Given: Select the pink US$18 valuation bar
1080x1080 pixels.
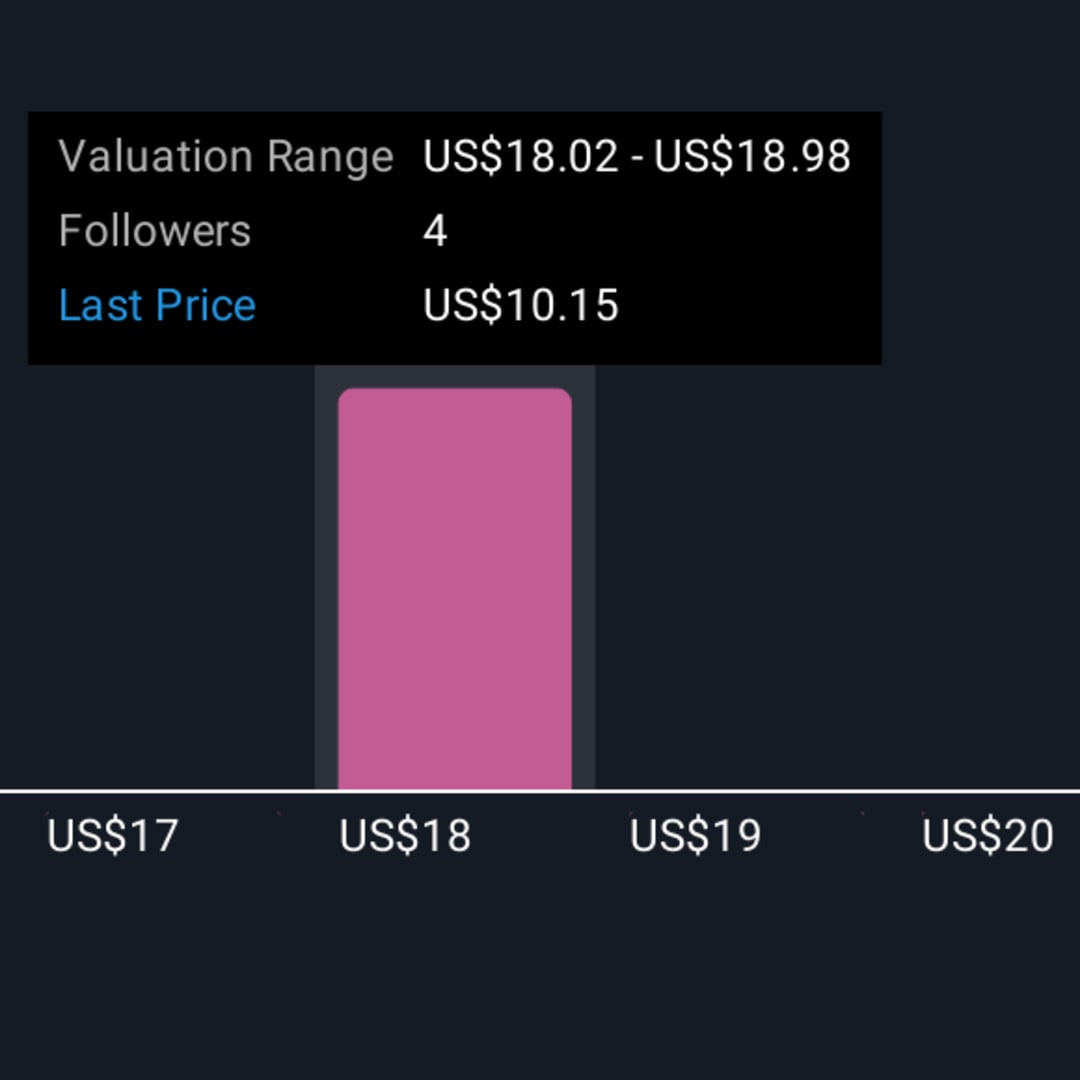Looking at the screenshot, I should [455, 588].
